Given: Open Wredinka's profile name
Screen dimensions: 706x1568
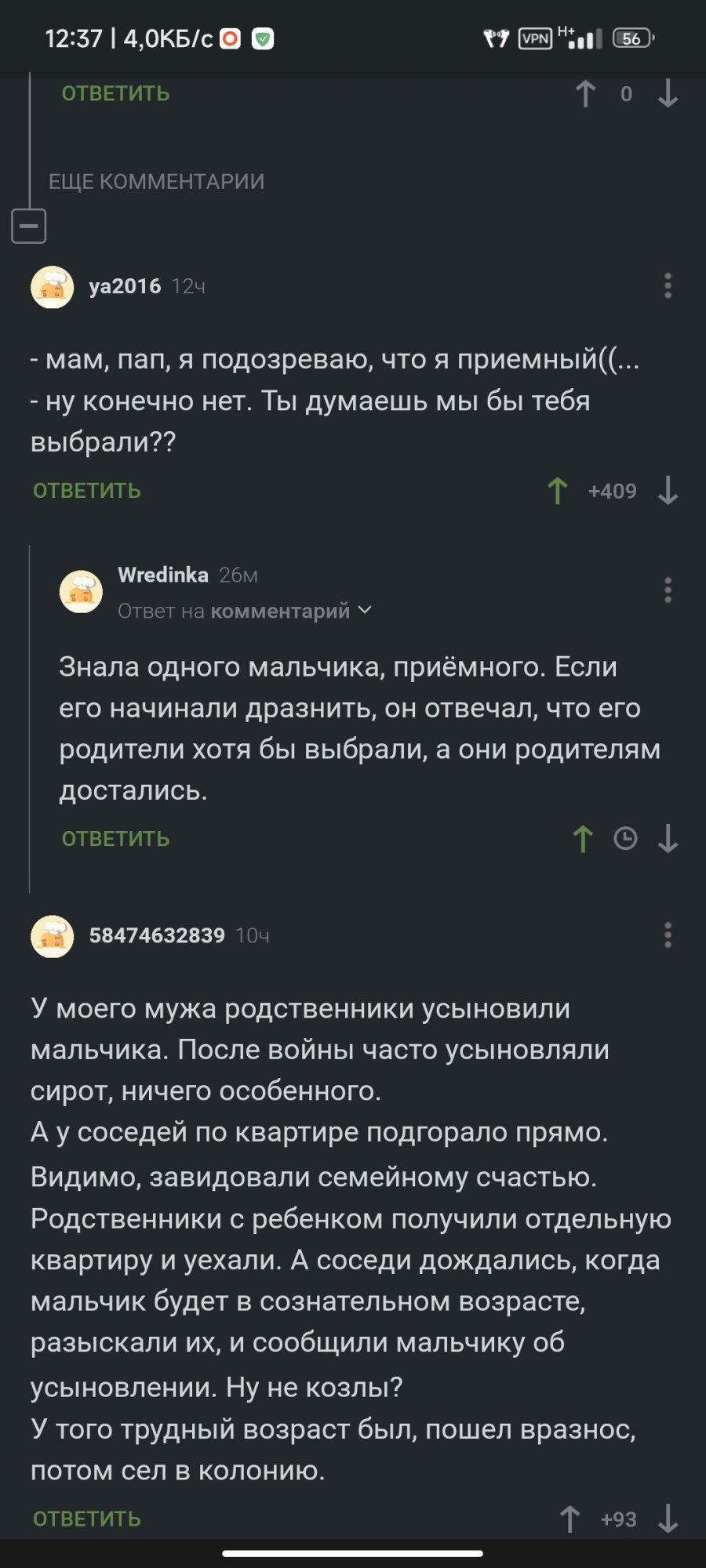Looking at the screenshot, I should 163,575.
